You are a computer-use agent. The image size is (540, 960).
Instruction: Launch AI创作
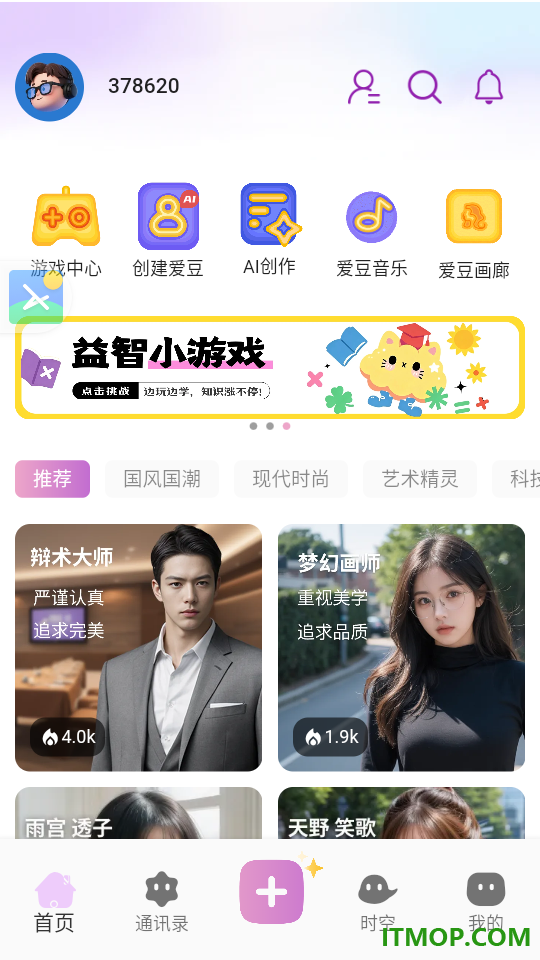269,230
